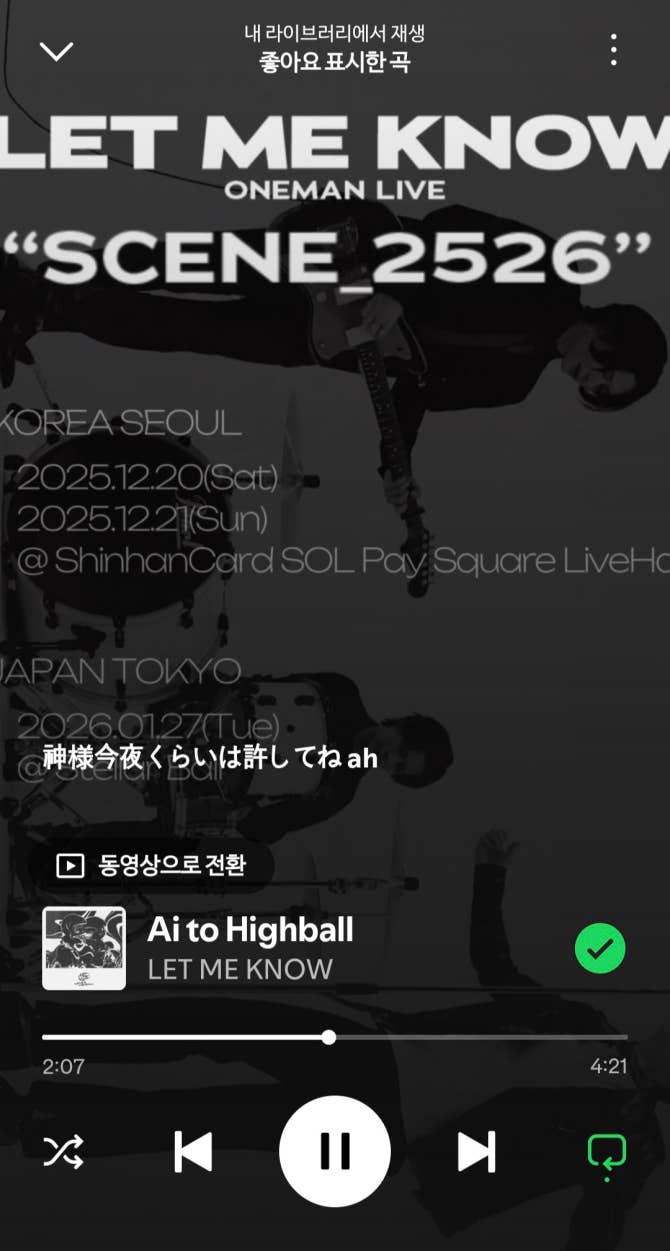The height and width of the screenshot is (1251, 670).
Task: Open the Ai to Highball album cover
Action: (84, 948)
